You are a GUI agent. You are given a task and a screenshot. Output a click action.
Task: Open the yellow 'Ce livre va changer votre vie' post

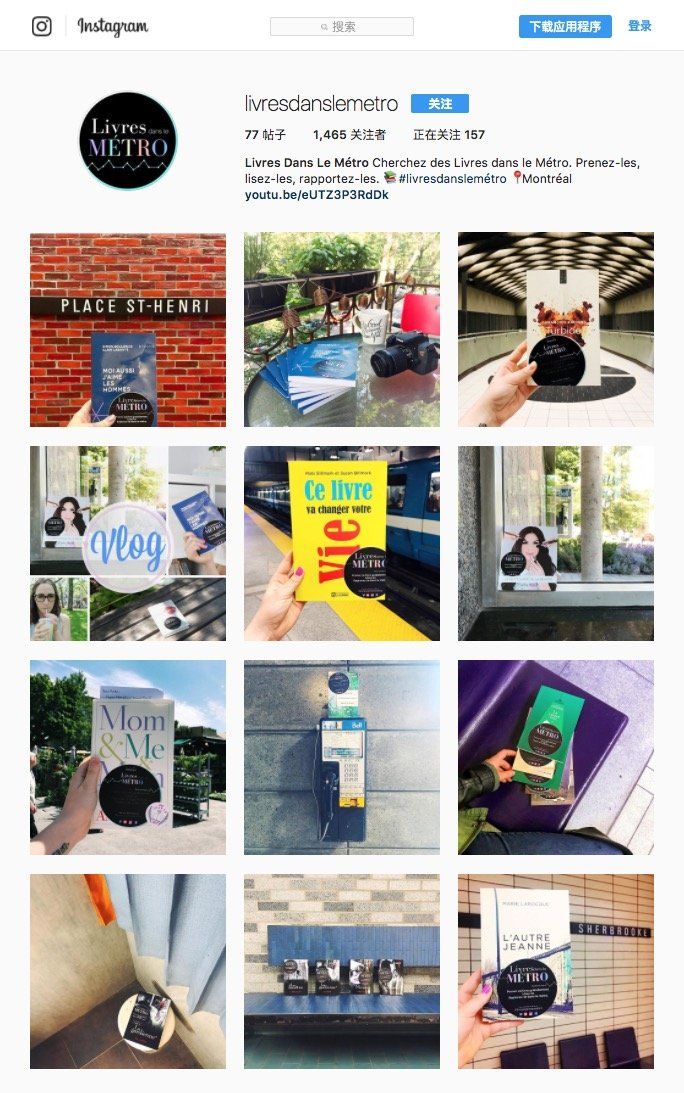click(x=342, y=544)
